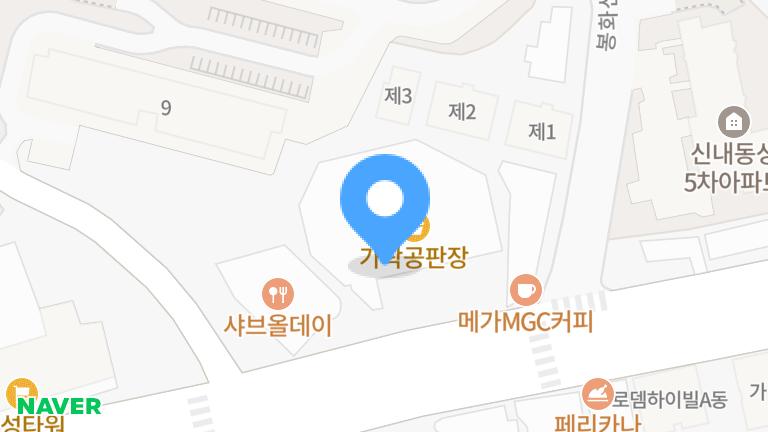Select the 메가MGC커피 cafe marker

click(x=525, y=291)
